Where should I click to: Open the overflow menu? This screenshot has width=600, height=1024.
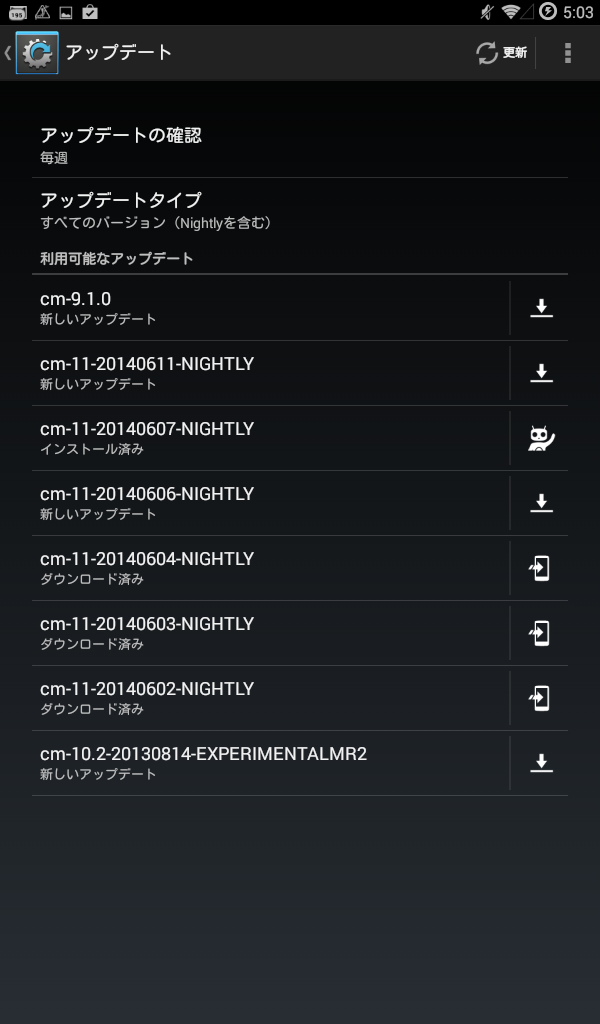coord(567,53)
